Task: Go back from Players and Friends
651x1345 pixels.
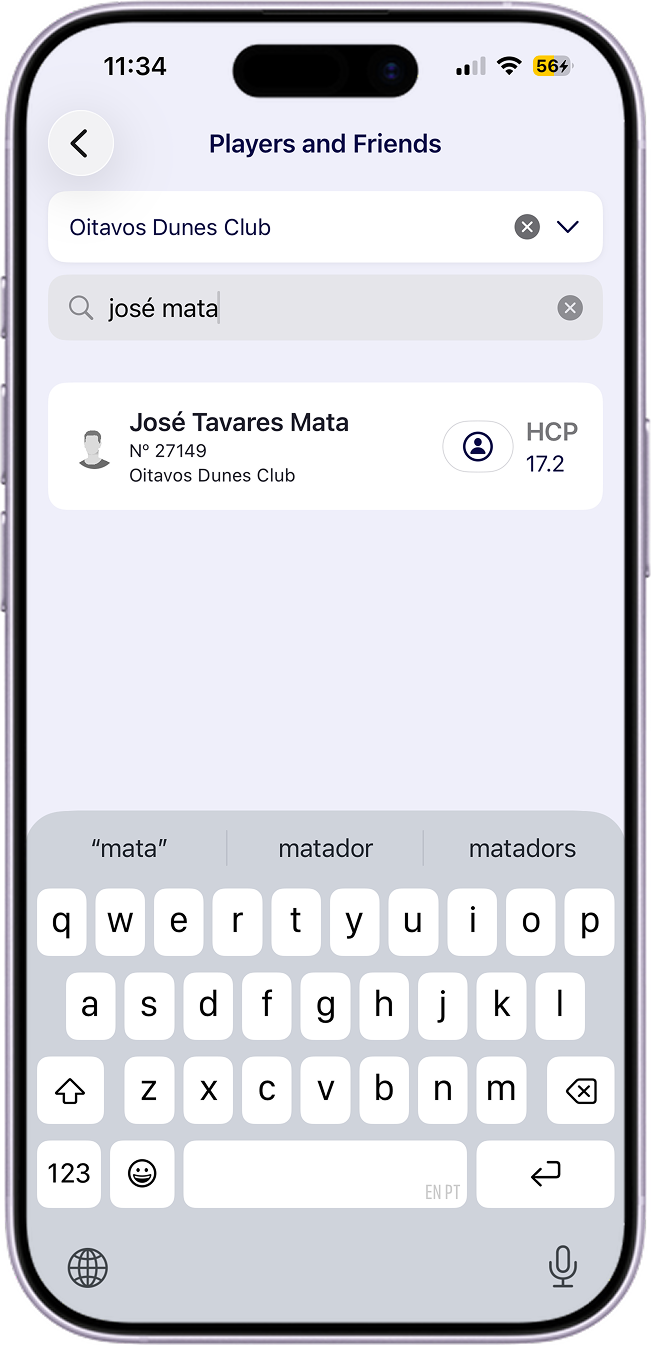Action: 80,144
